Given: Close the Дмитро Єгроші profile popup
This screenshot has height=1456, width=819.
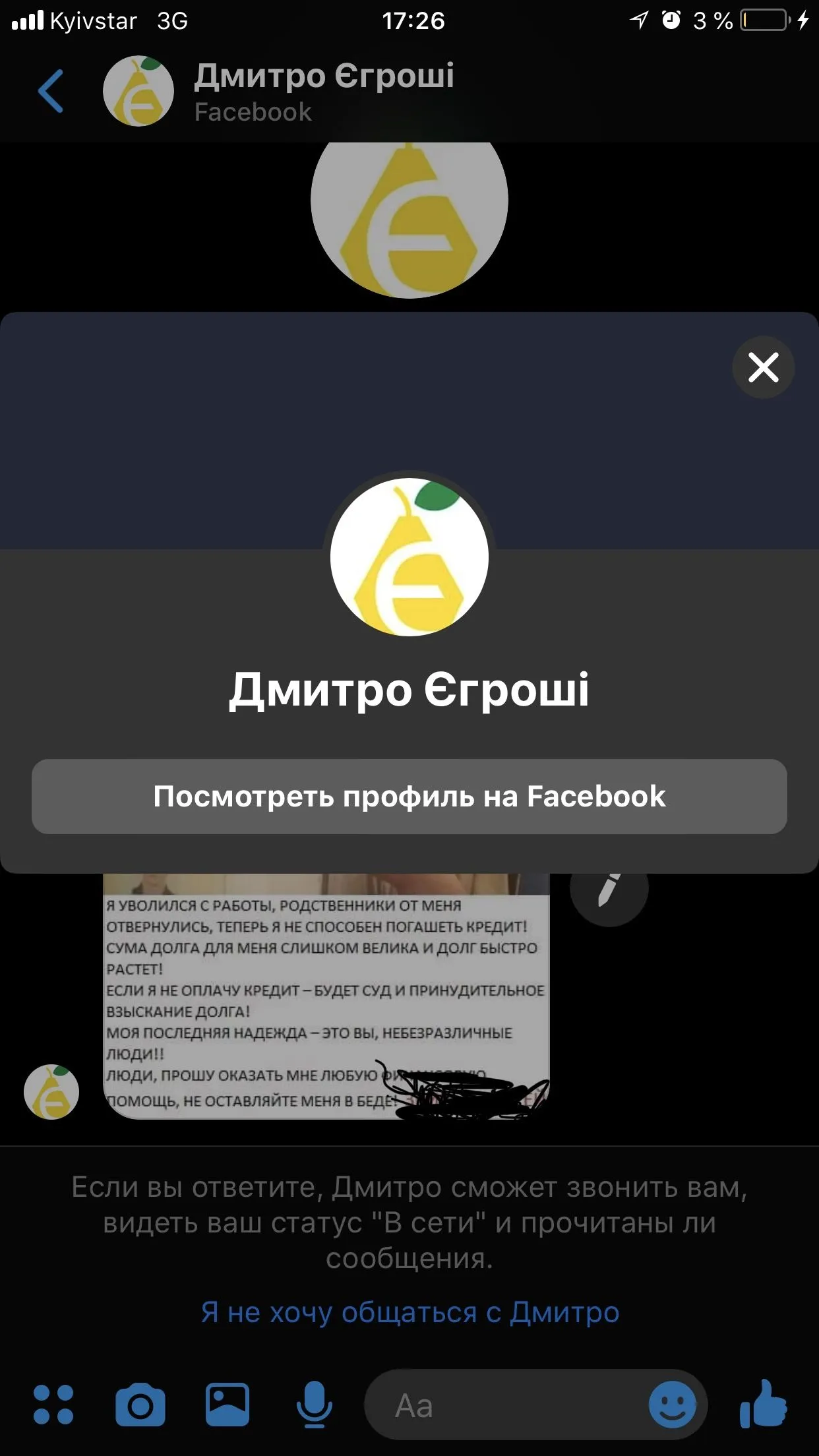Looking at the screenshot, I should (763, 367).
